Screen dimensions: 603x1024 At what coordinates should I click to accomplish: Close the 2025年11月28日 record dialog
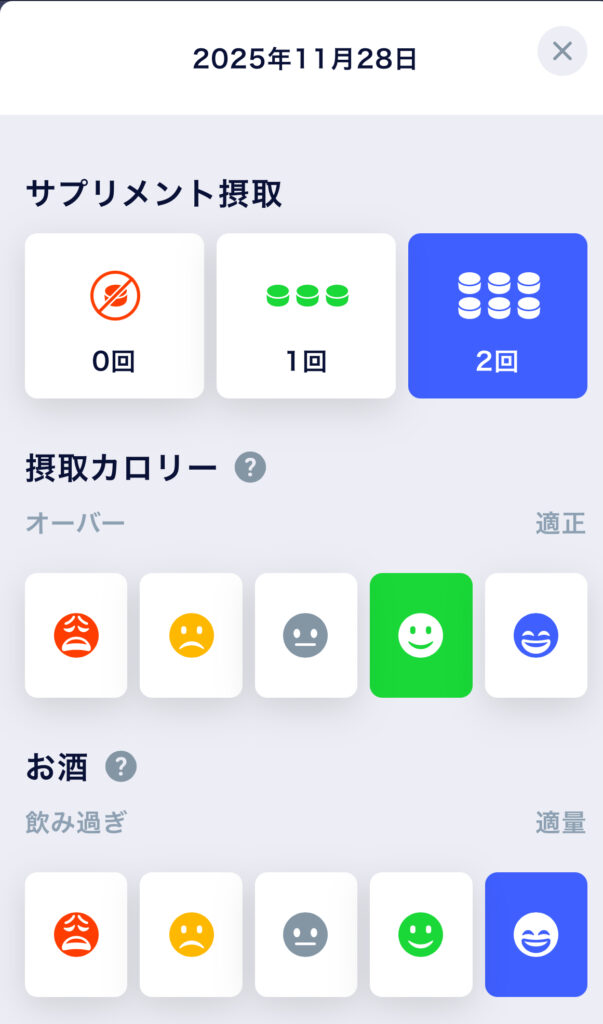tap(562, 51)
